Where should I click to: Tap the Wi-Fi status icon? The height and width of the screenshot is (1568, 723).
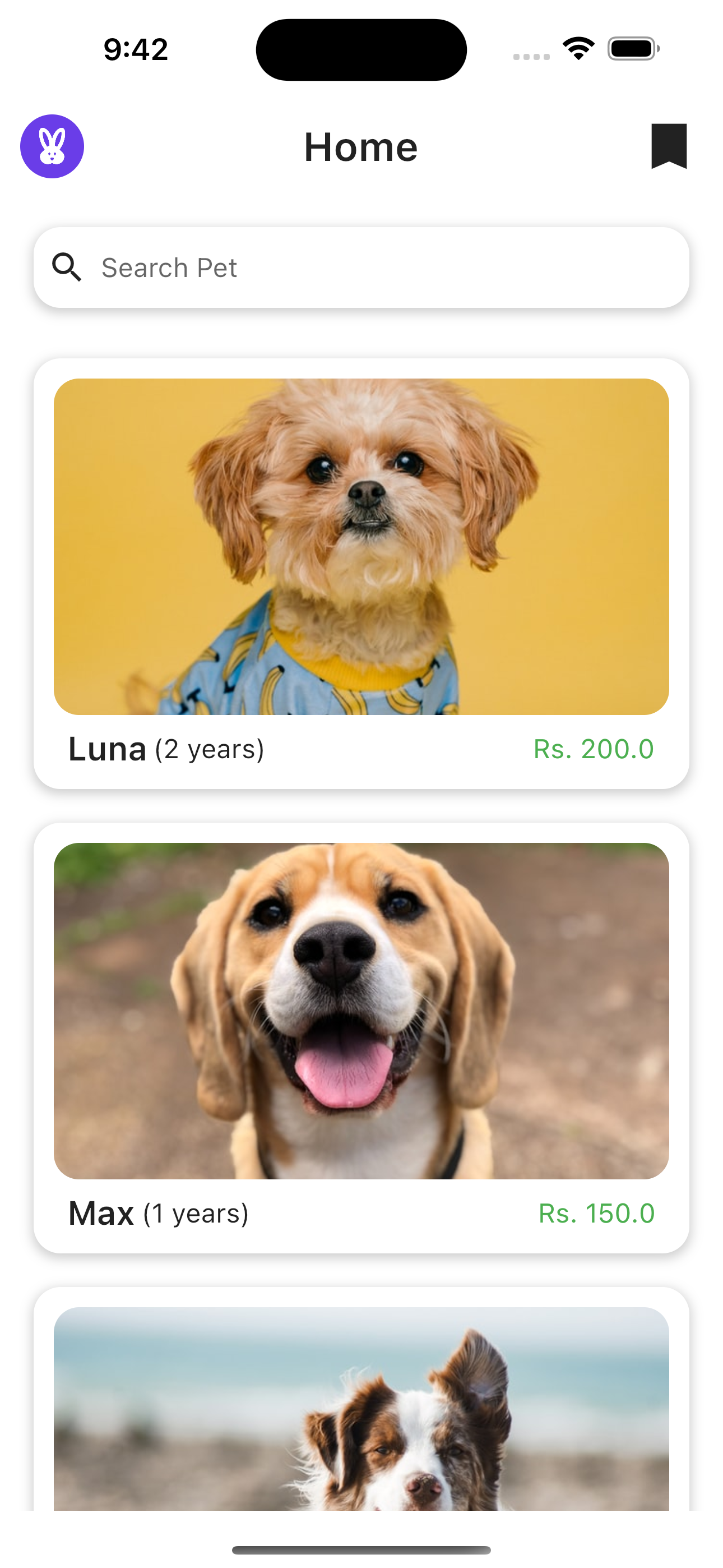[x=577, y=49]
